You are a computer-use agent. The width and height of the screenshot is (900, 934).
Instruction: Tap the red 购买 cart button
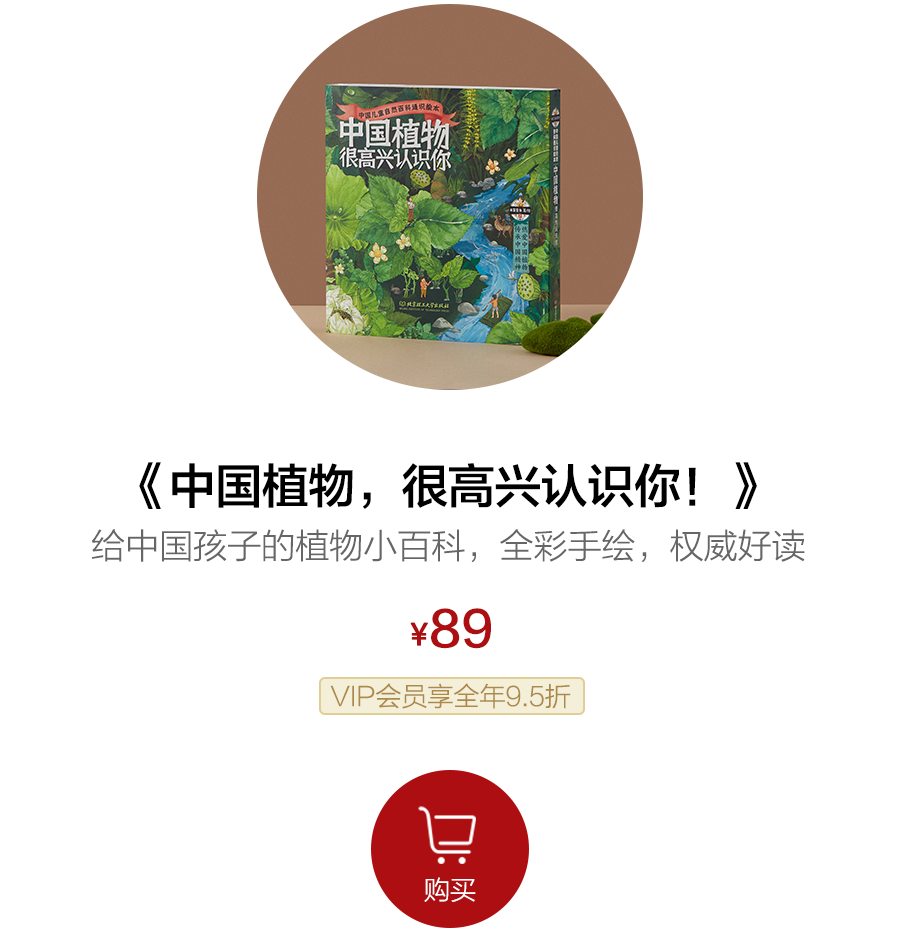(450, 848)
